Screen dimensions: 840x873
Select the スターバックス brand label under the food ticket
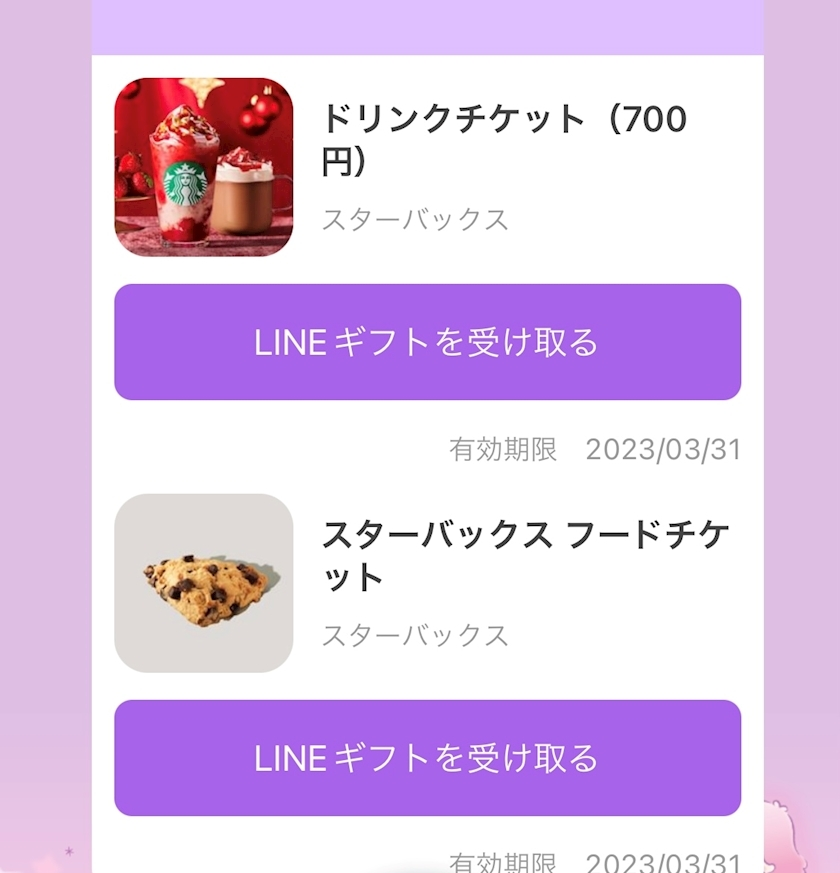click(x=417, y=633)
